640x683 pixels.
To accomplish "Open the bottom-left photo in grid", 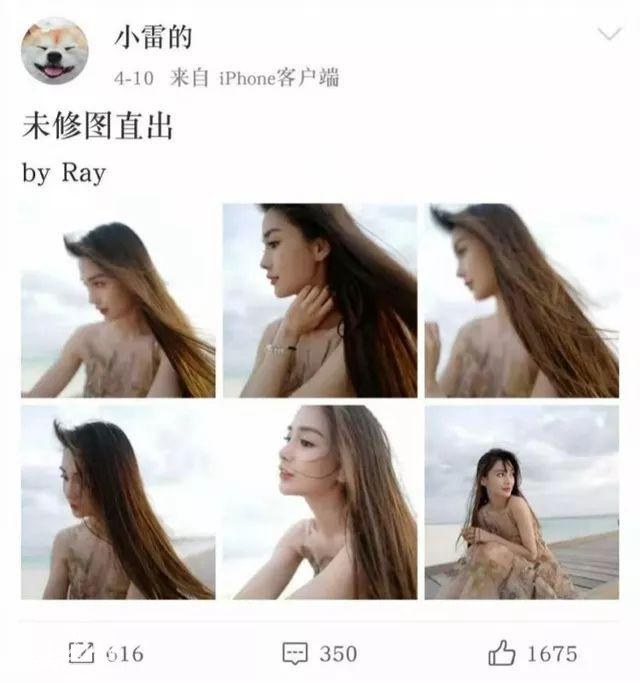I will (118, 502).
